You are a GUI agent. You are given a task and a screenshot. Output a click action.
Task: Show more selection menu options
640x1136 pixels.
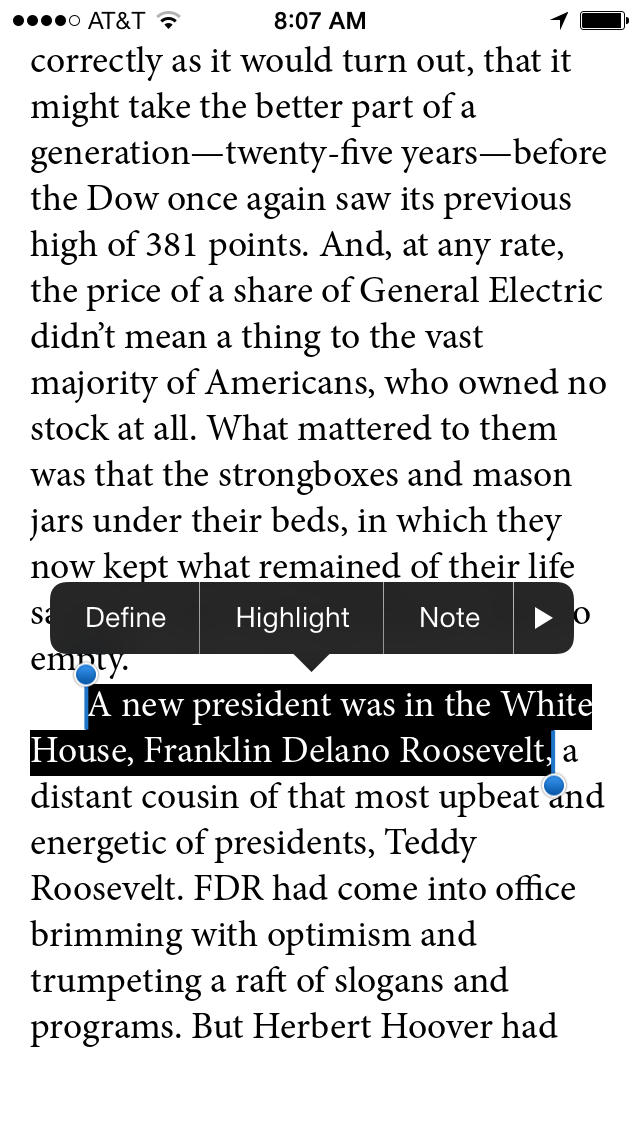543,618
